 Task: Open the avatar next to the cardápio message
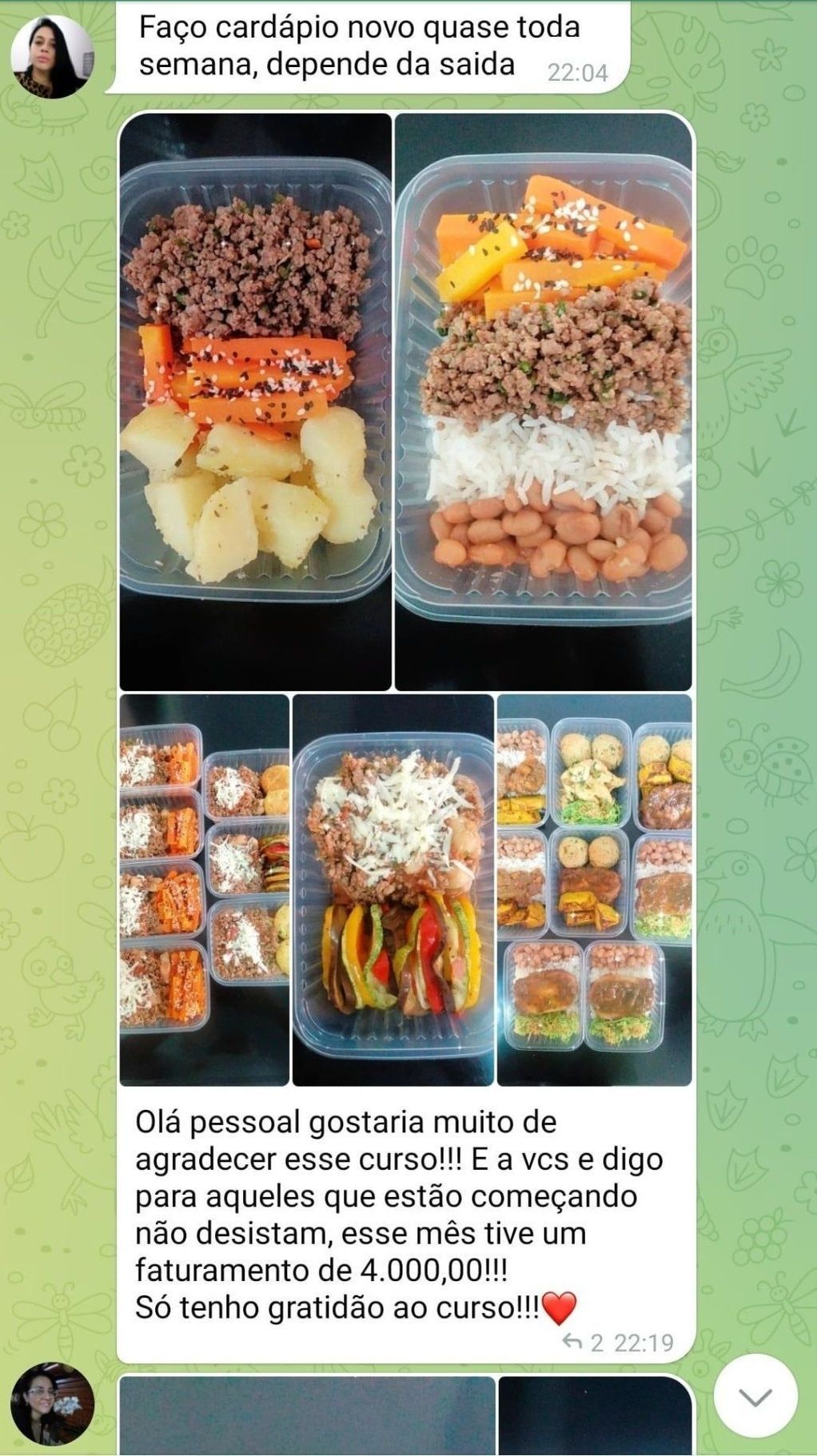coord(52,57)
